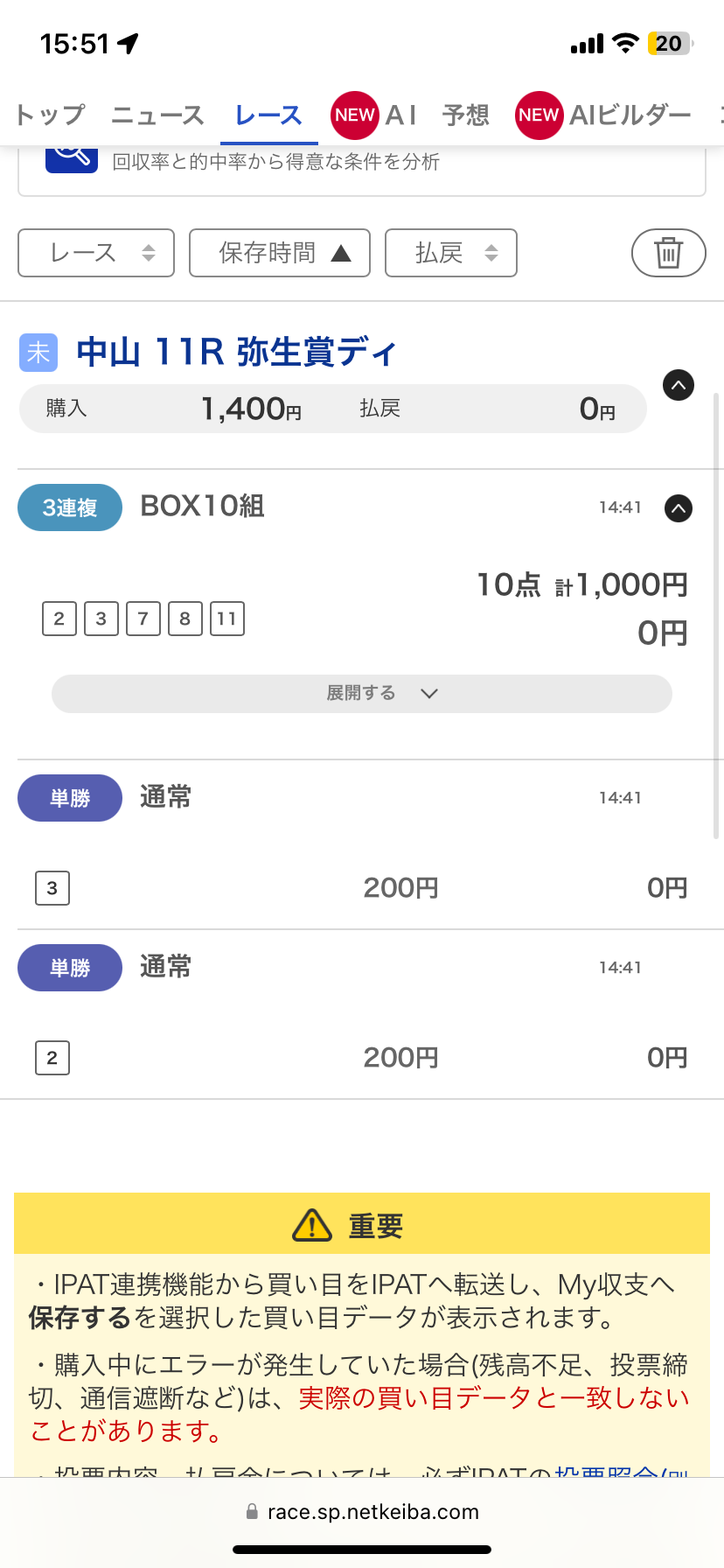Select the AI tab
This screenshot has width=724, height=1568.
(376, 115)
